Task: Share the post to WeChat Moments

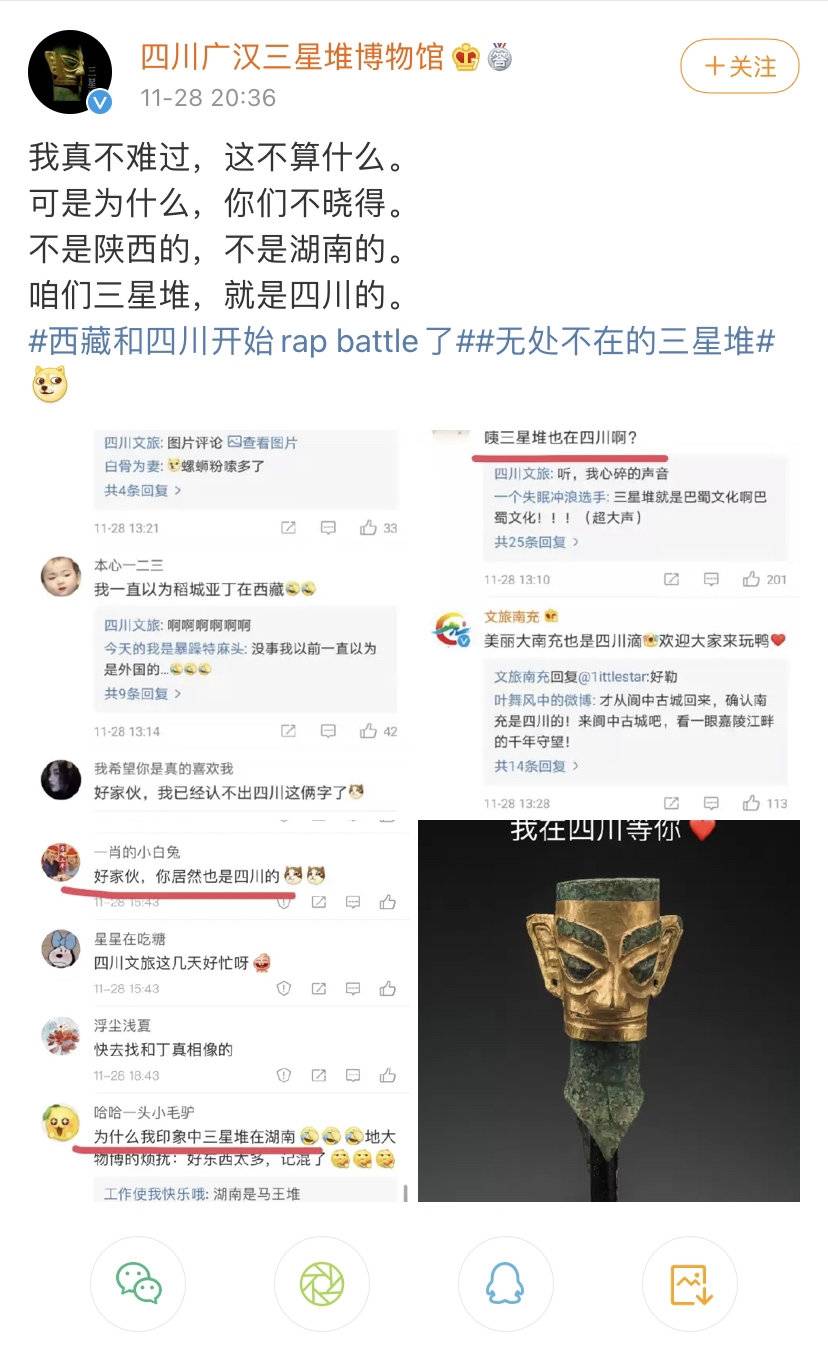Action: point(322,1283)
